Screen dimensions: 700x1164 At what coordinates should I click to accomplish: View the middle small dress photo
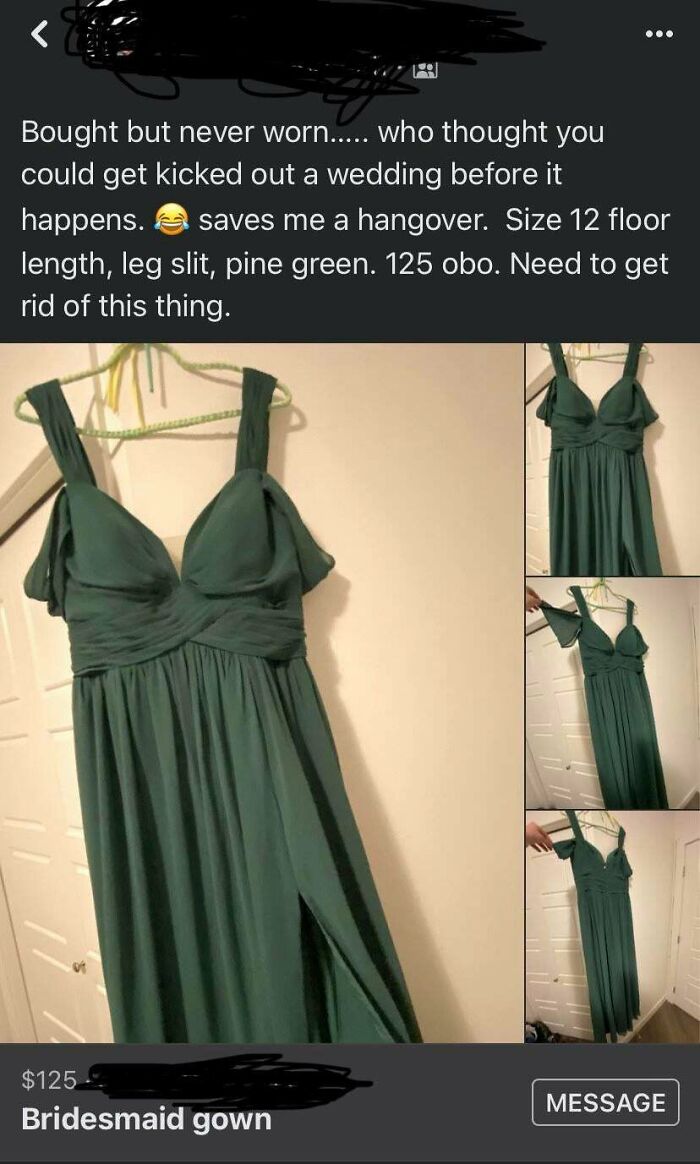[612, 693]
